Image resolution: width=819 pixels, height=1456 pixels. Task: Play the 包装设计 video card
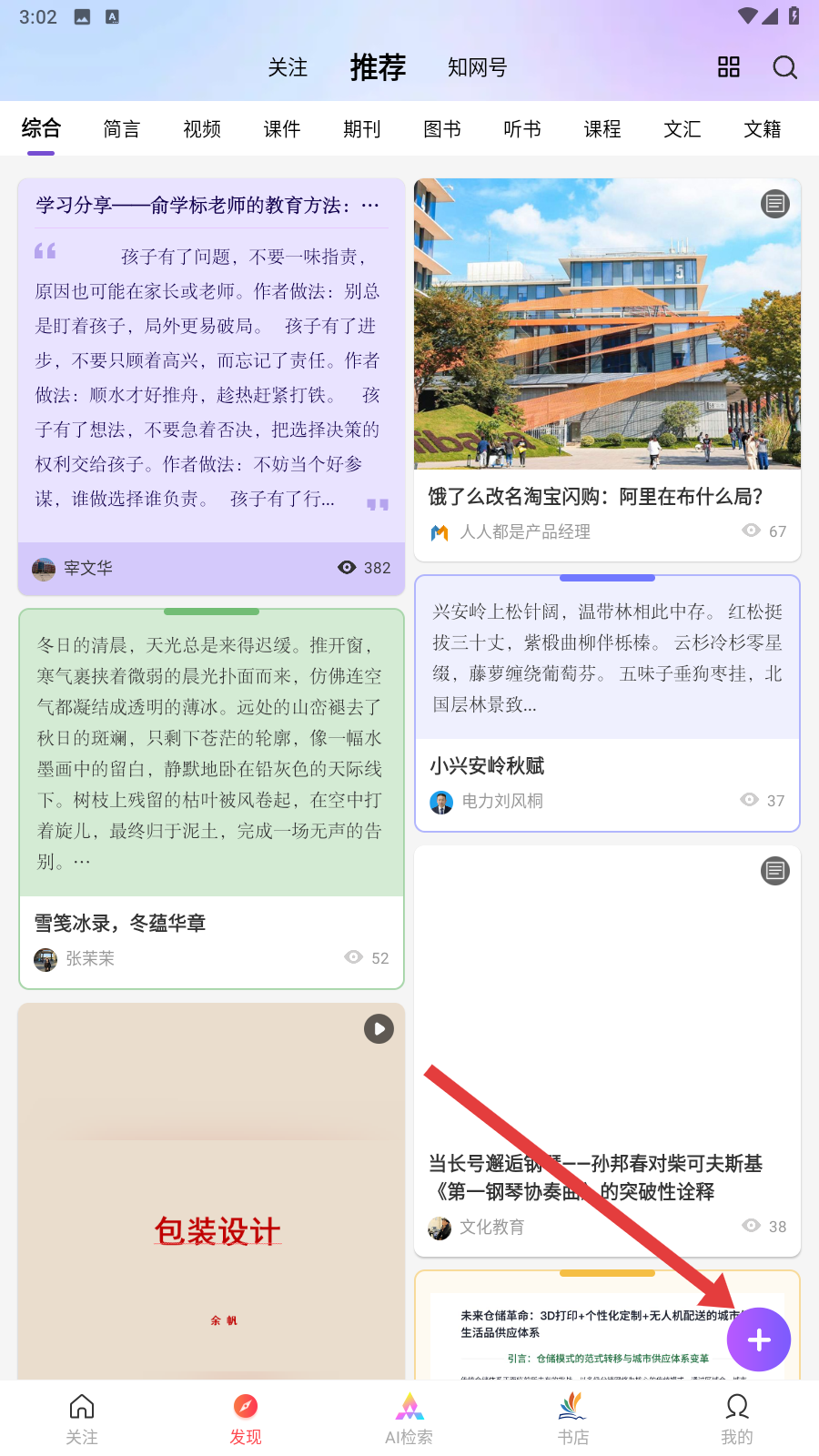(211, 1192)
